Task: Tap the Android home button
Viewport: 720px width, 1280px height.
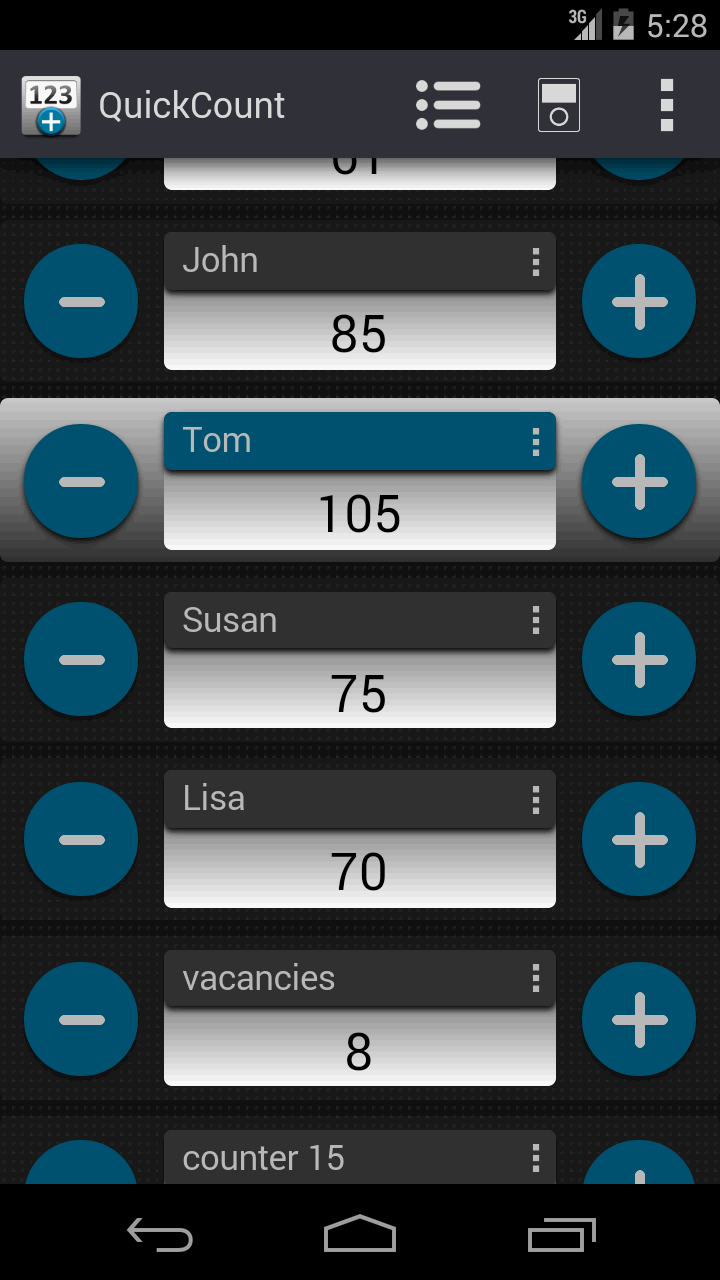Action: [360, 1236]
